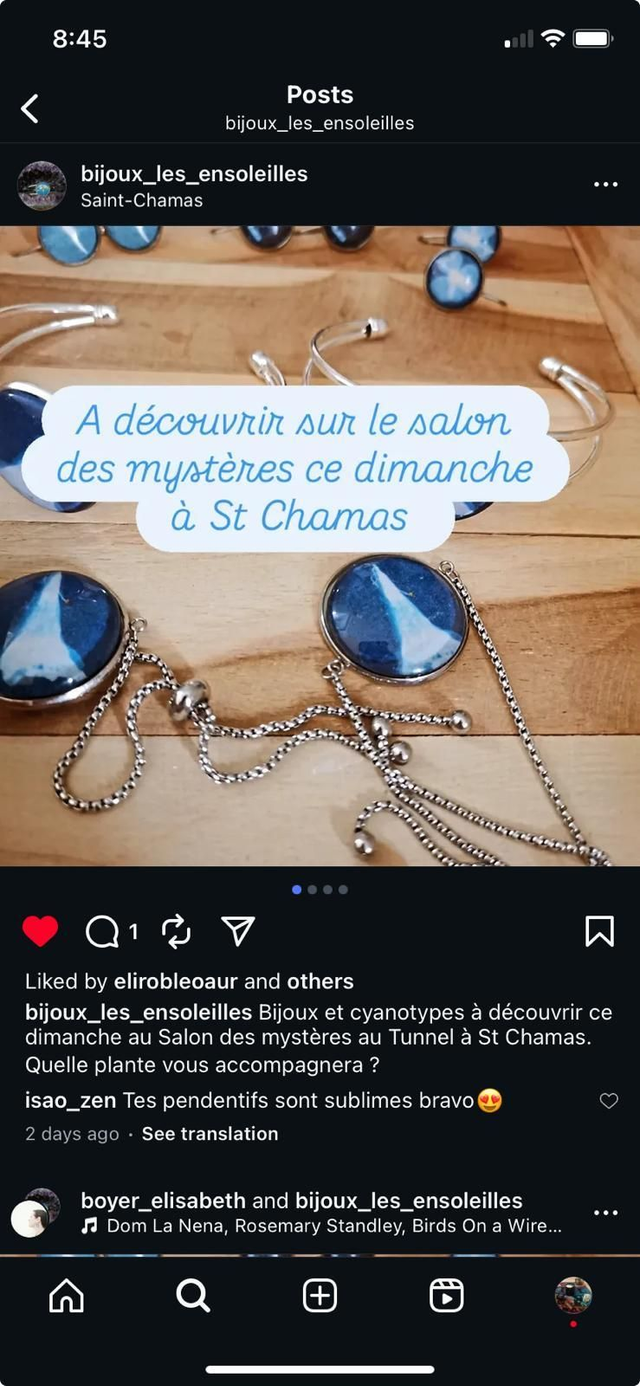Go to the Home feed tab

pyautogui.click(x=66, y=1296)
